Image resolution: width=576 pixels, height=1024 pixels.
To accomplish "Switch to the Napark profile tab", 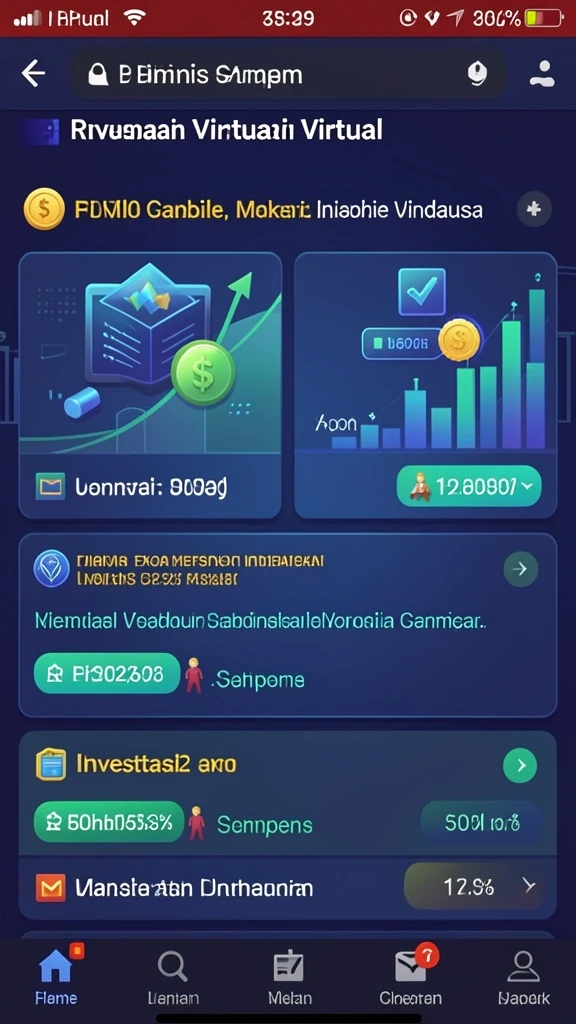I will pos(524,976).
